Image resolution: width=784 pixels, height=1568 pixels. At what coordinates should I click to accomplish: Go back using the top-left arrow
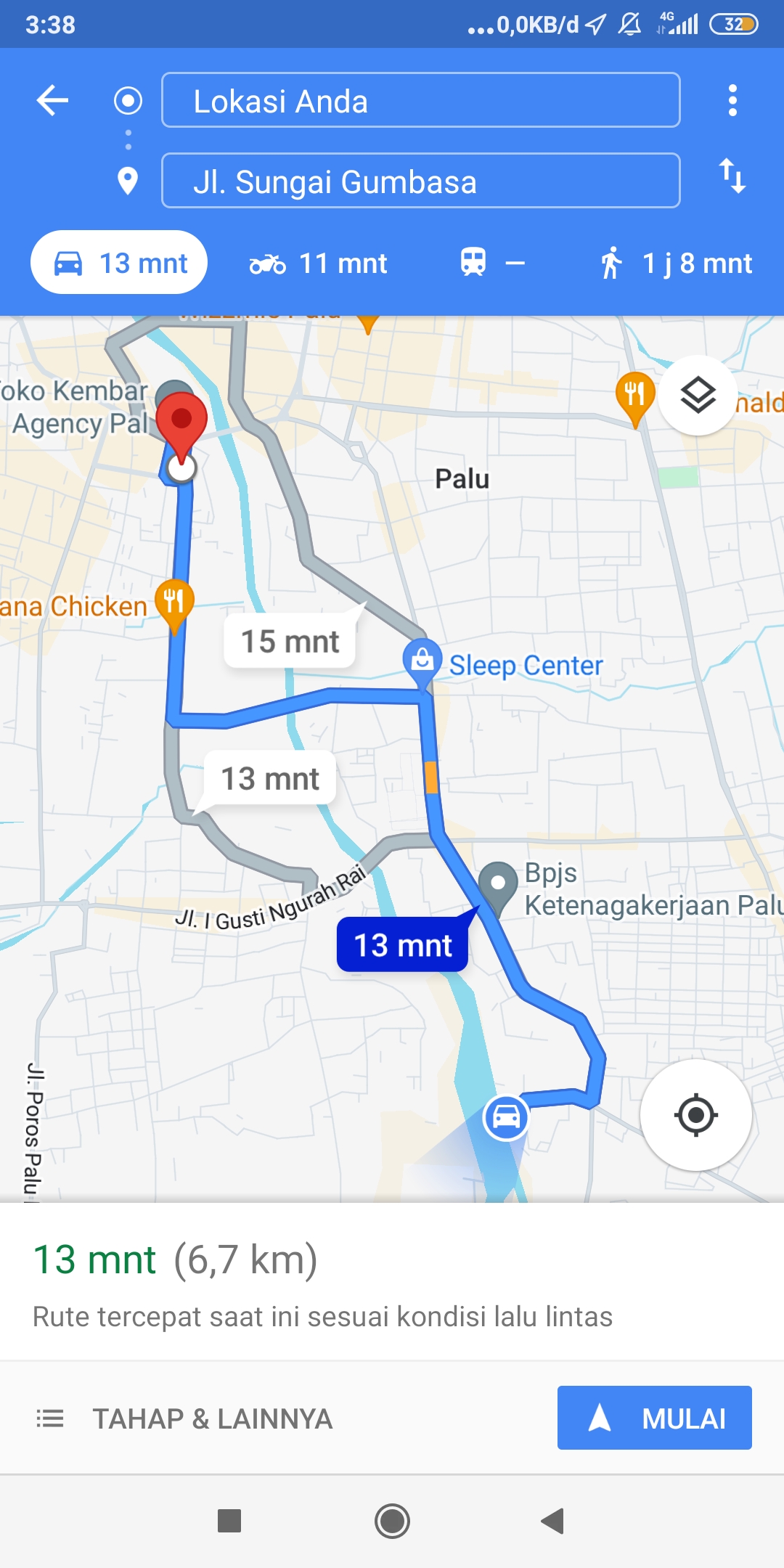click(x=52, y=100)
